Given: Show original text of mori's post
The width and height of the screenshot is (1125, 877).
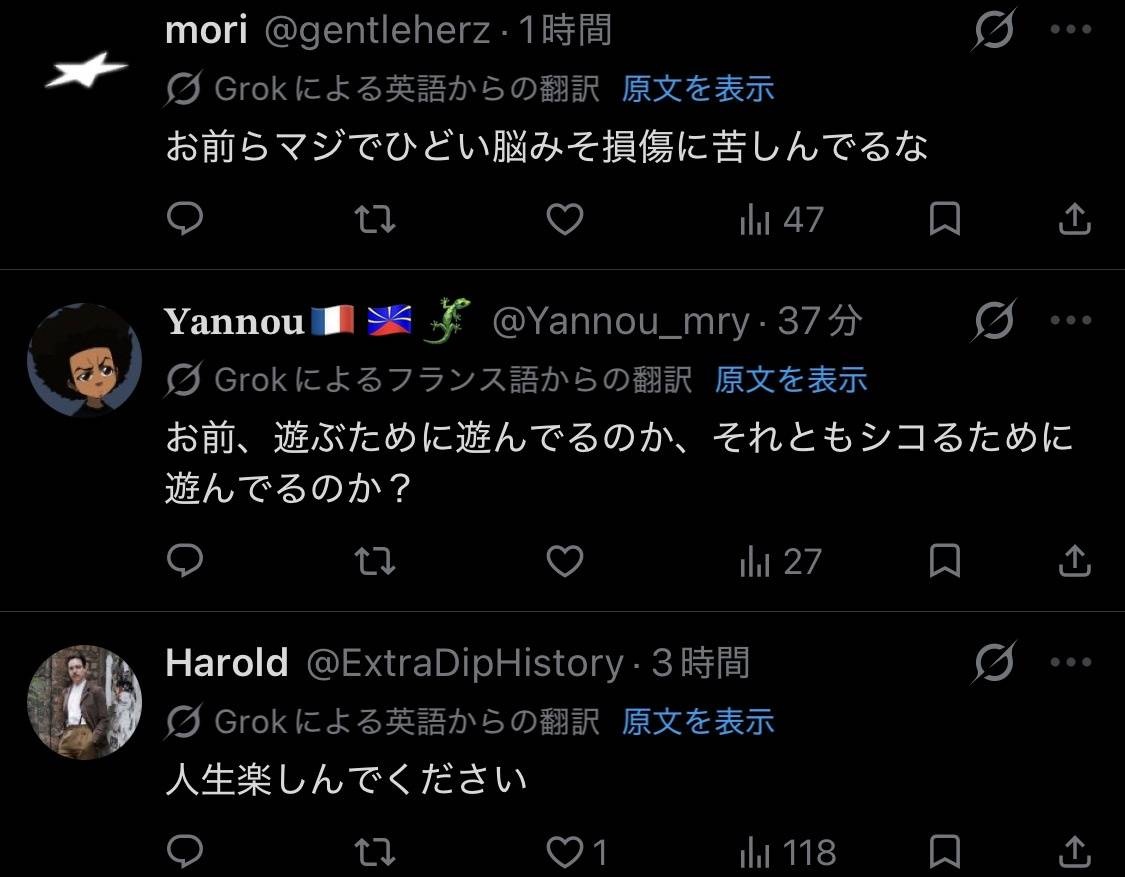Looking at the screenshot, I should [697, 89].
